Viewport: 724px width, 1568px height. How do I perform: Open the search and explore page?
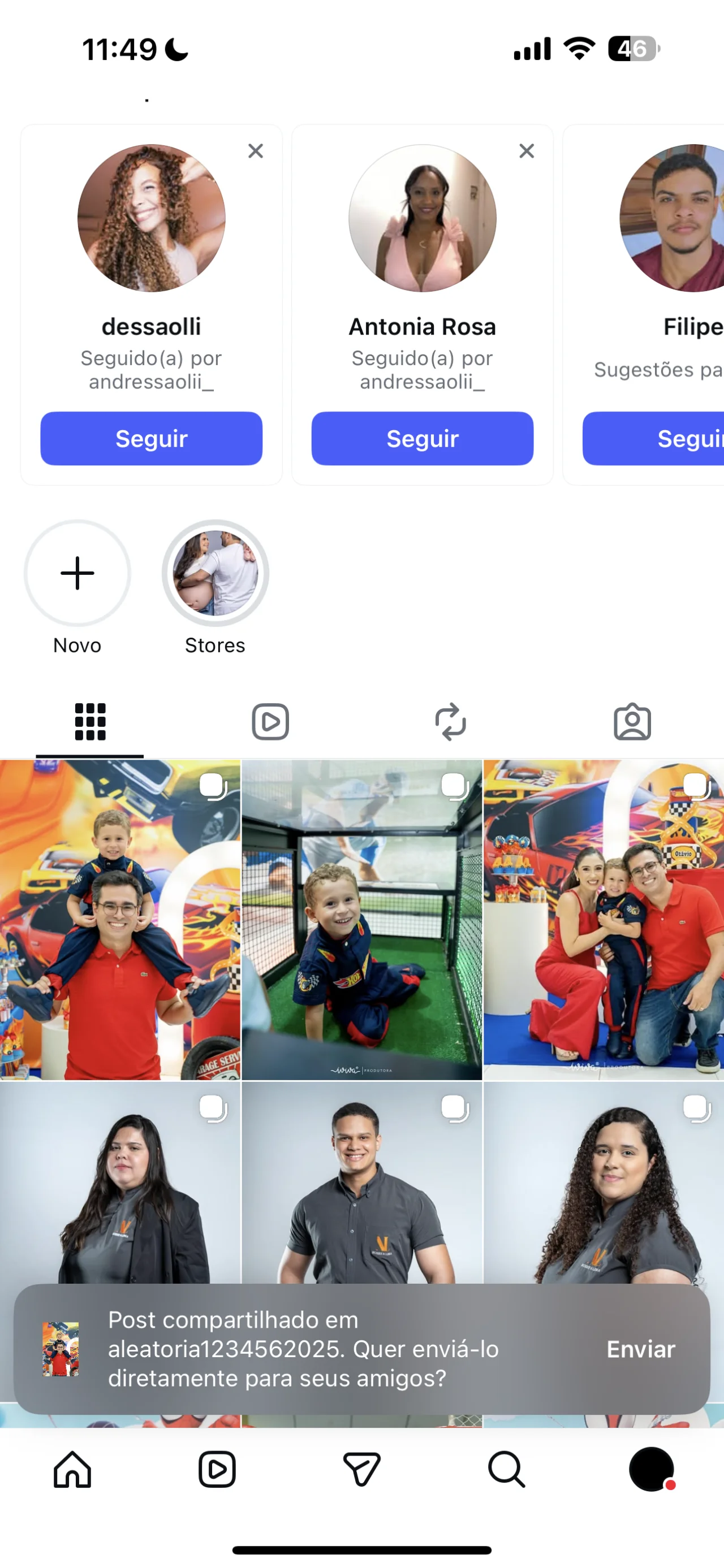[x=506, y=1470]
